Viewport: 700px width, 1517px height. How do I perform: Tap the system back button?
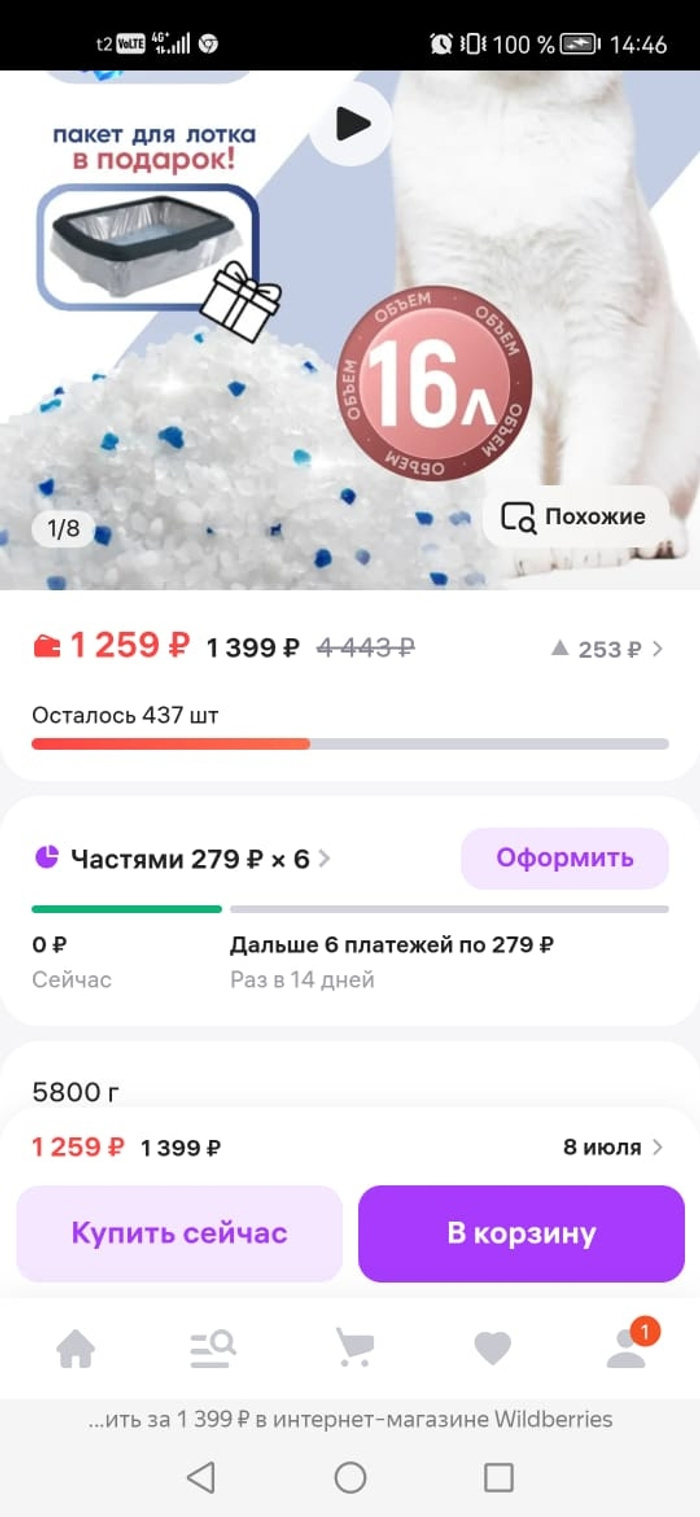pos(201,1477)
